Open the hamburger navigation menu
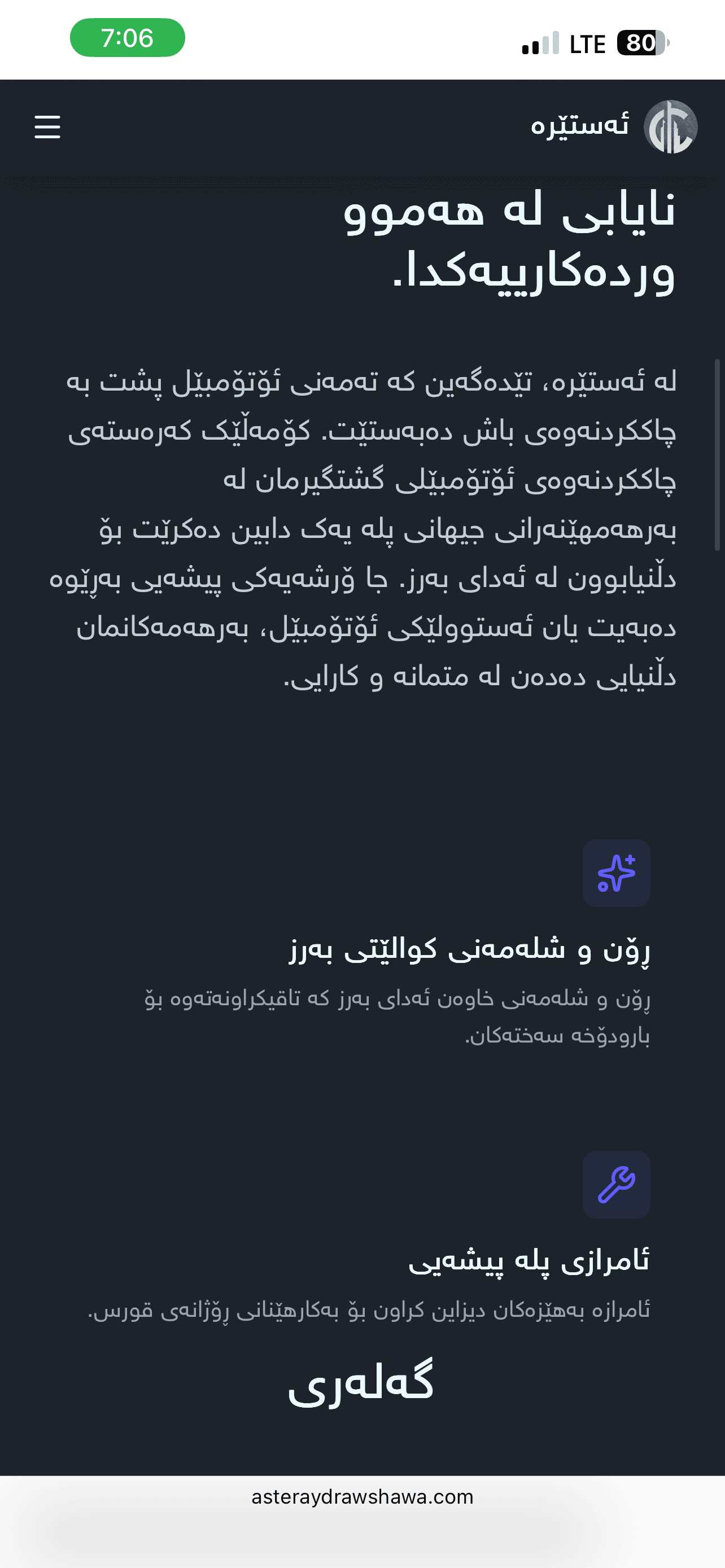Image resolution: width=725 pixels, height=1568 pixels. click(47, 126)
